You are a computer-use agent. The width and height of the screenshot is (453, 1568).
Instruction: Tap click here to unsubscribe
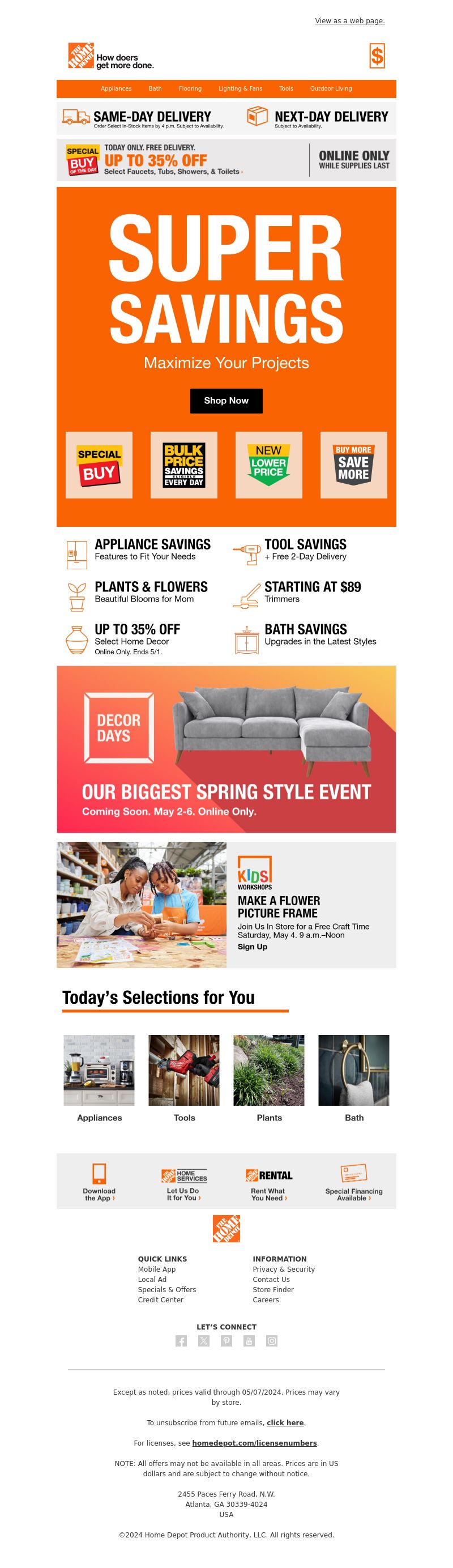pyautogui.click(x=285, y=1422)
